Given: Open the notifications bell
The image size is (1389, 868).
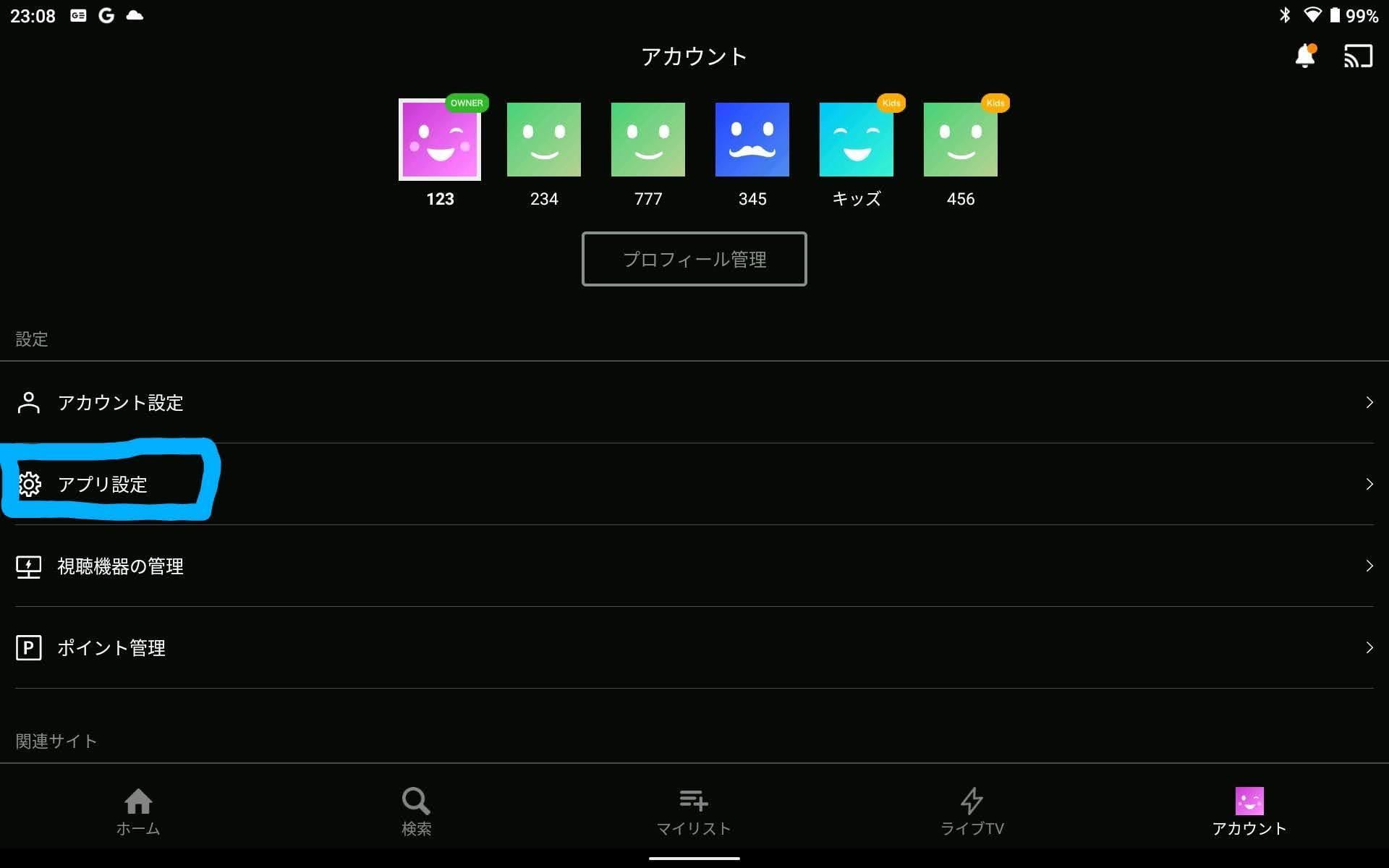Looking at the screenshot, I should click(1304, 56).
